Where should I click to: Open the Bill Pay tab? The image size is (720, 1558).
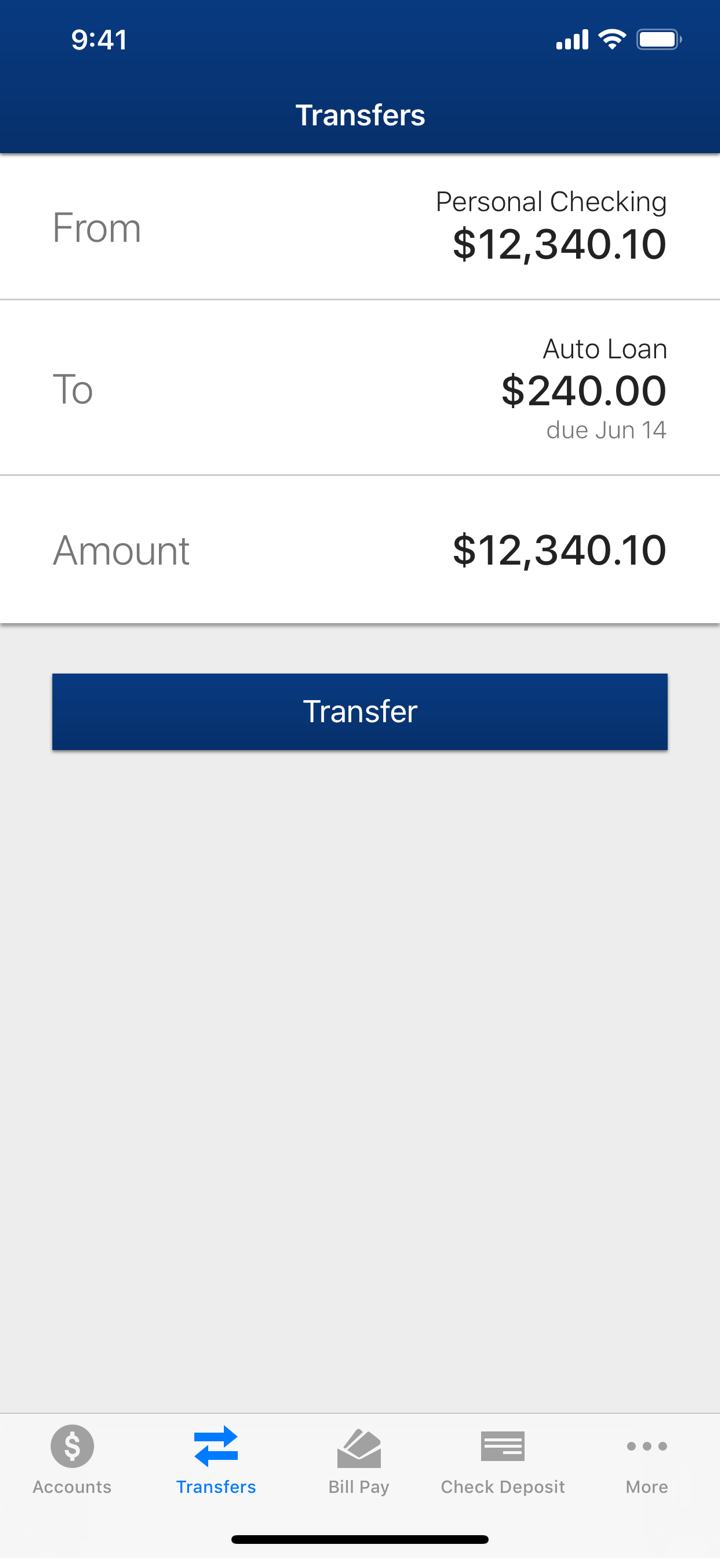[x=358, y=1460]
